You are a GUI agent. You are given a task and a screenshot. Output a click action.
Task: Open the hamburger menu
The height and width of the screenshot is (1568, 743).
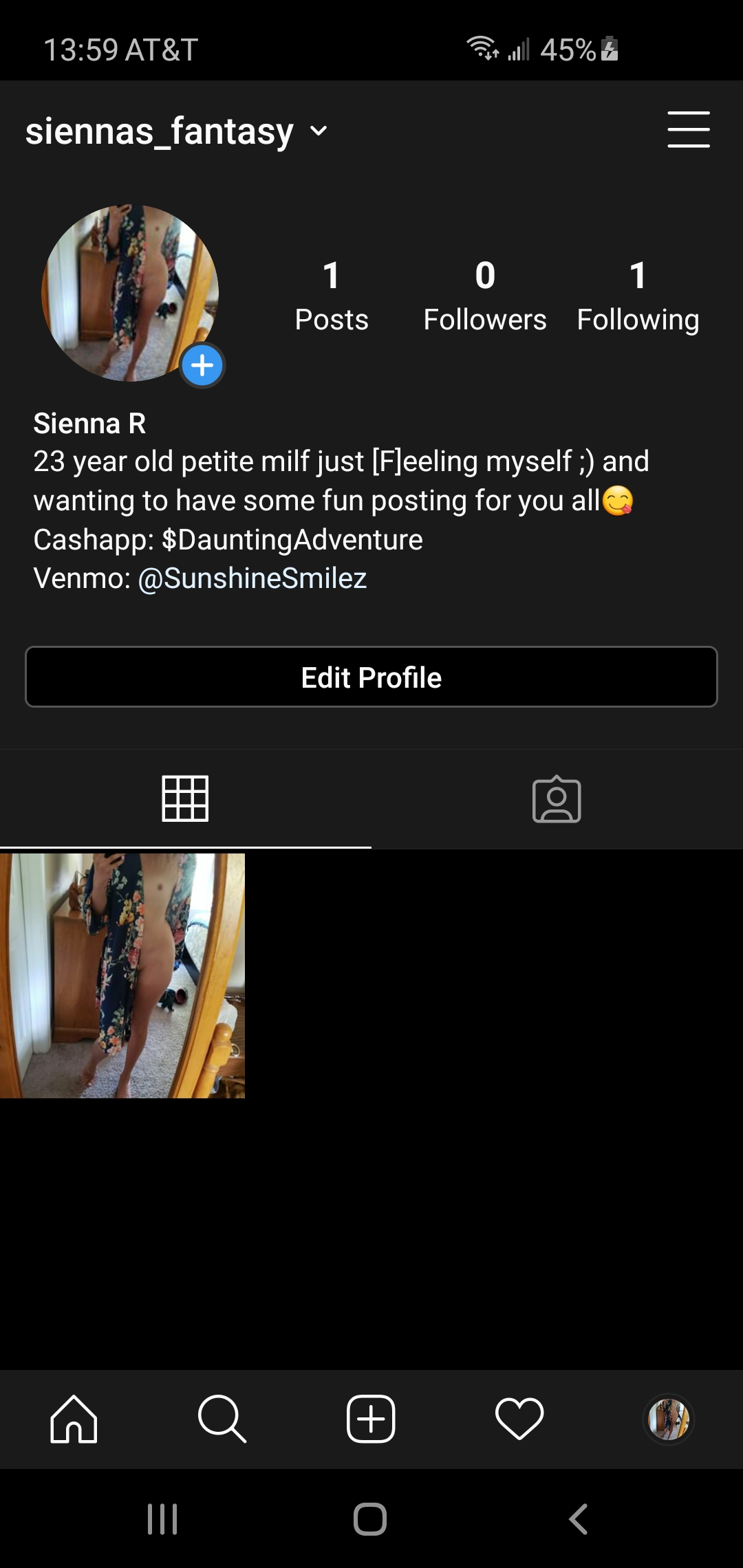click(688, 131)
